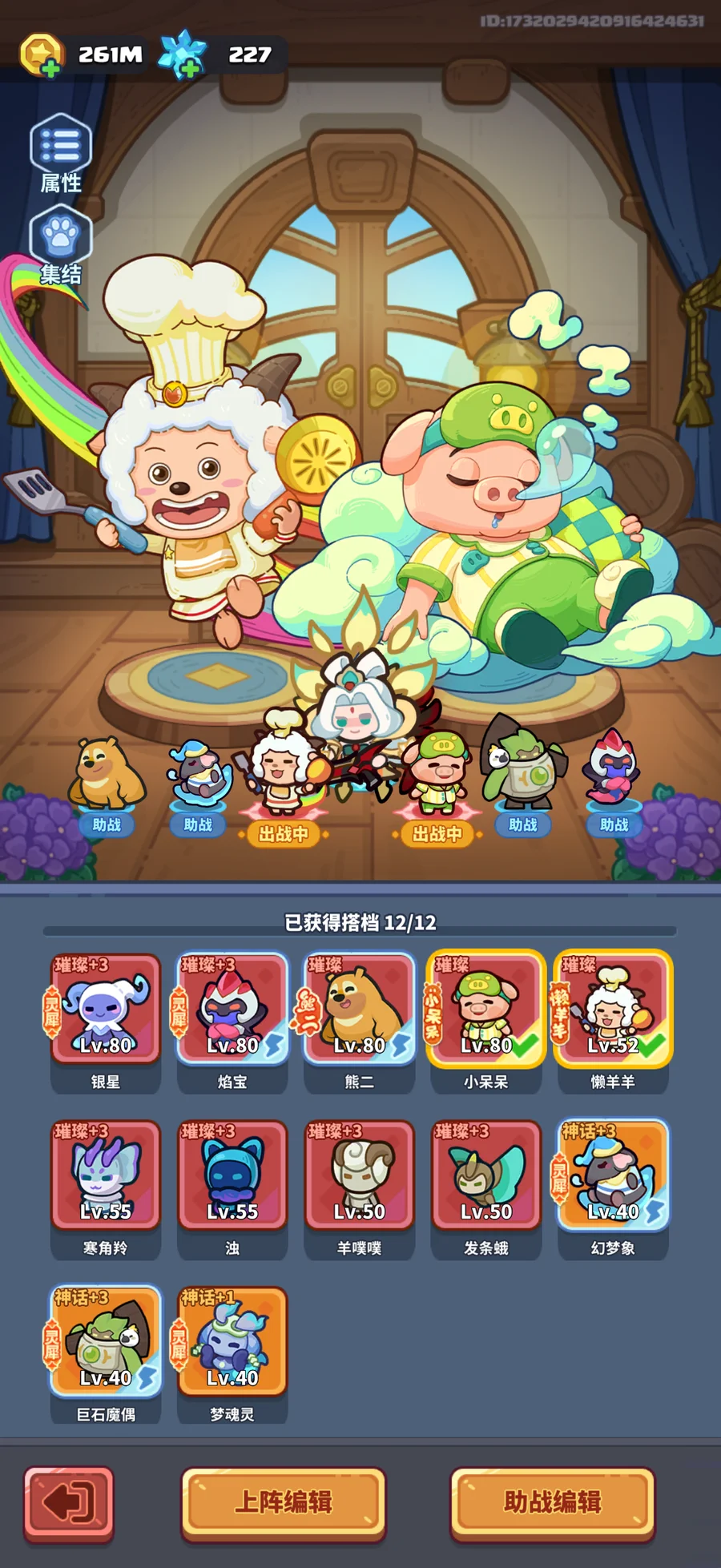Exit with the red back button
721x1568 pixels.
[69, 1502]
